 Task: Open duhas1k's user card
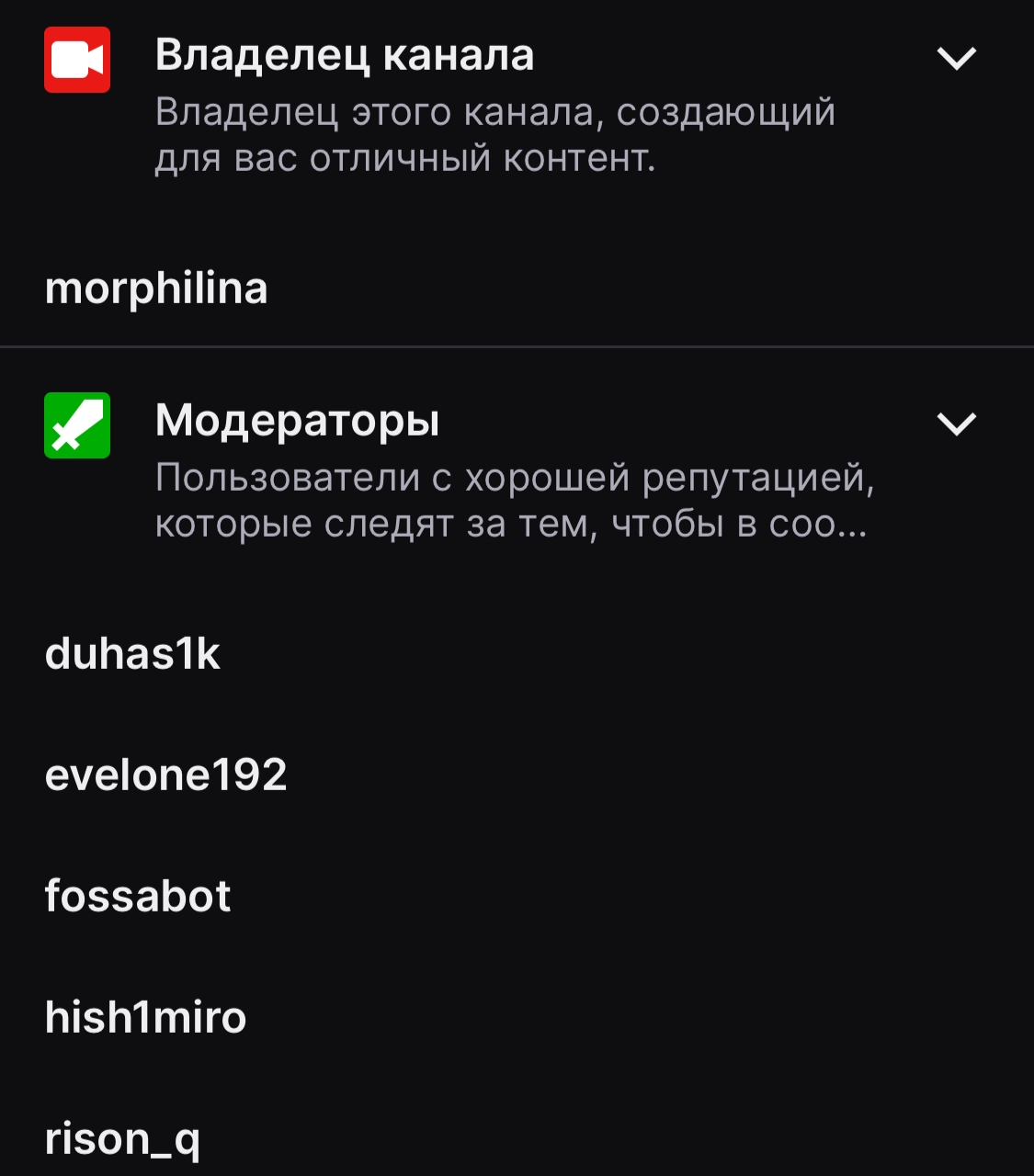(x=132, y=654)
